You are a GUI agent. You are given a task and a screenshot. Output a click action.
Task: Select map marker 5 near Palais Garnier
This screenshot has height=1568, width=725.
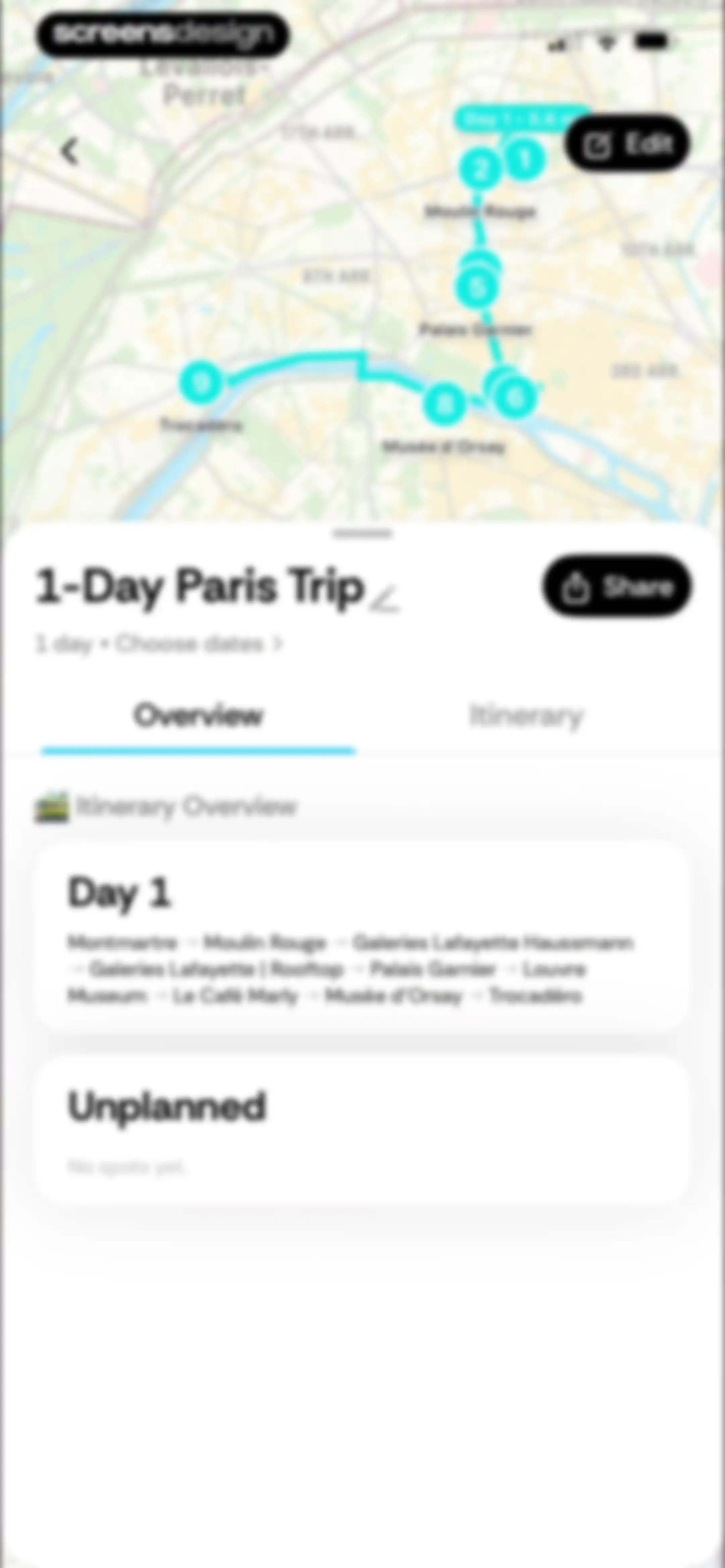[x=478, y=287]
